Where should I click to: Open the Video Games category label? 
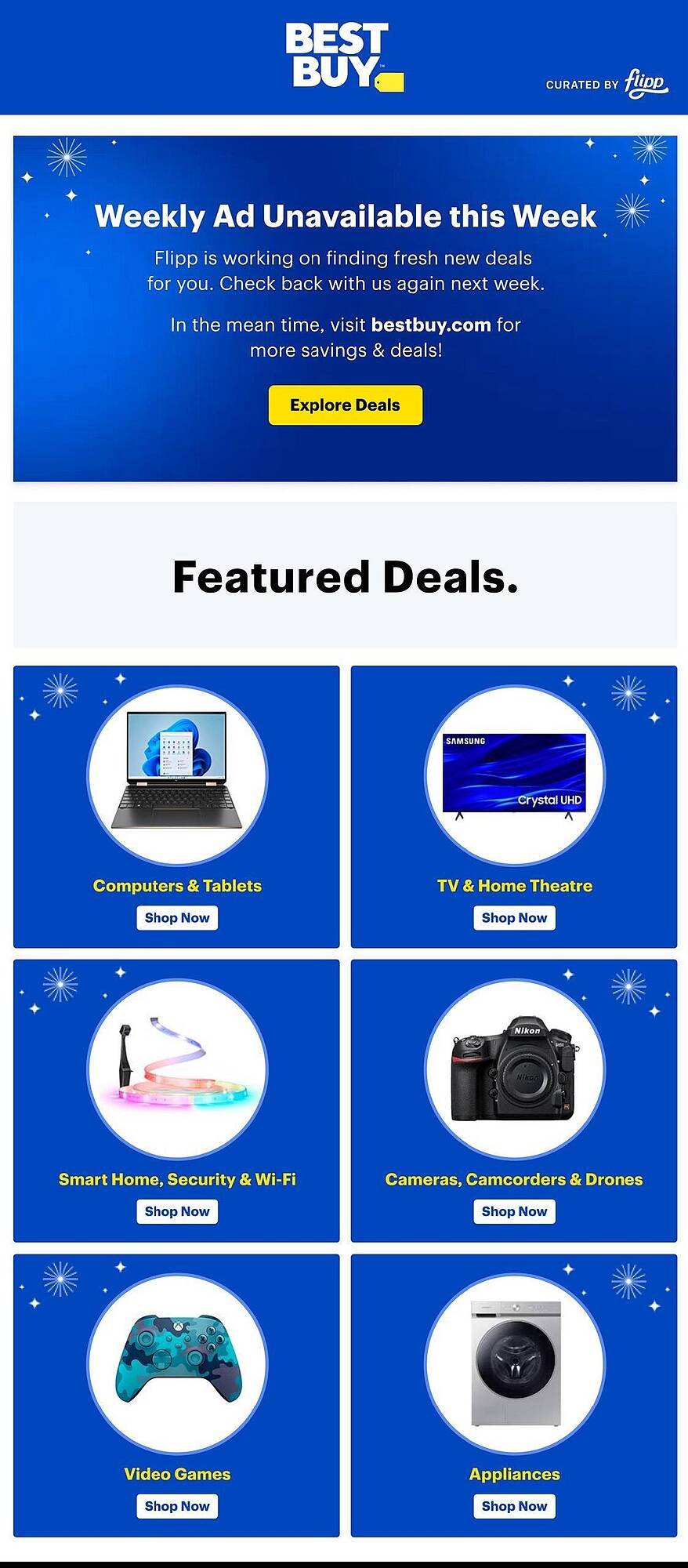pyautogui.click(x=176, y=1474)
